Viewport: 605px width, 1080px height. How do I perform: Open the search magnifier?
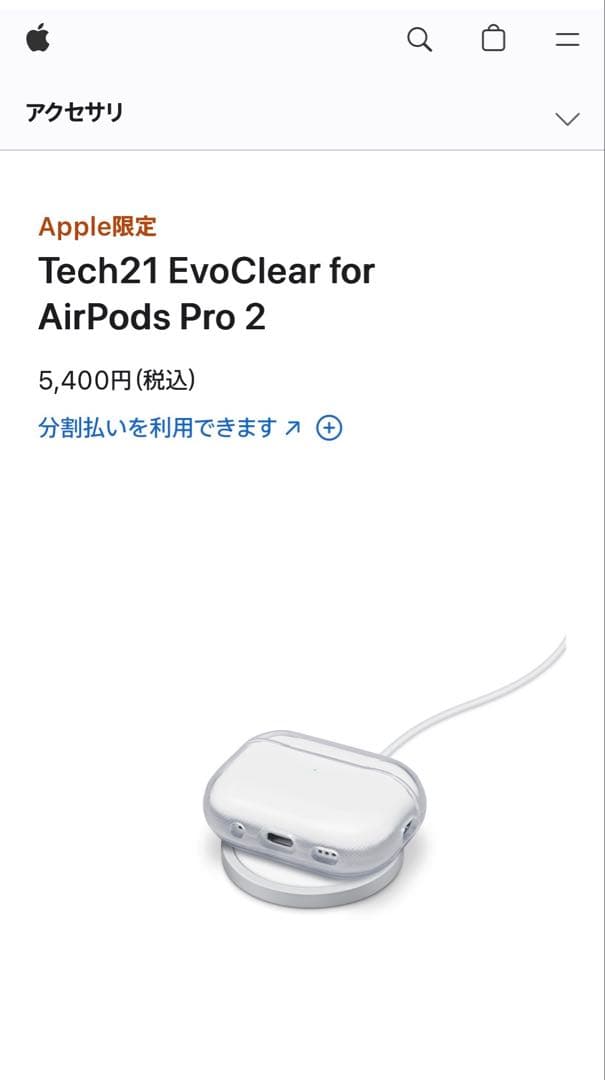click(x=420, y=39)
